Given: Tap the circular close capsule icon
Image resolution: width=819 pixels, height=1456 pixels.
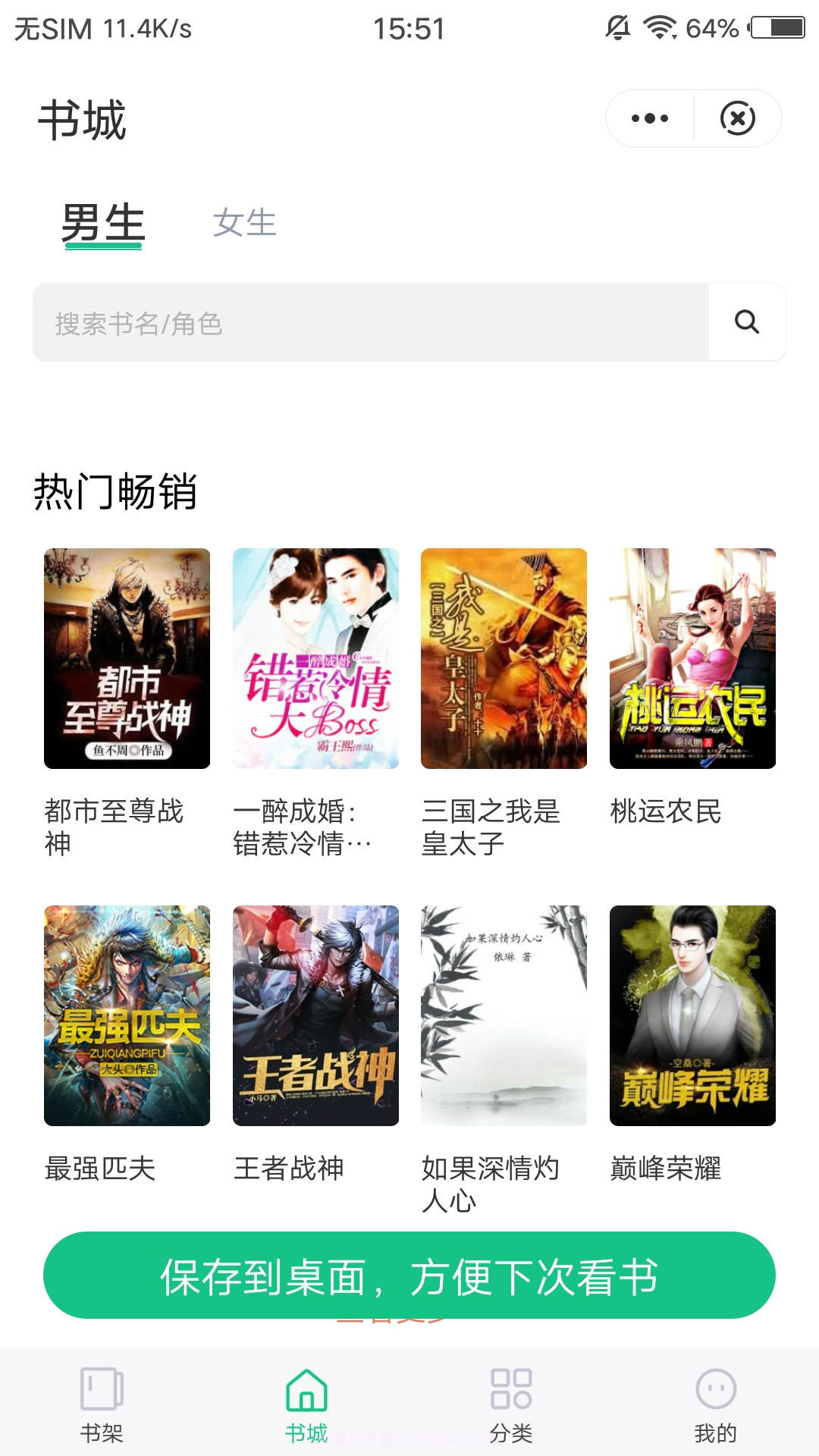Looking at the screenshot, I should click(736, 118).
